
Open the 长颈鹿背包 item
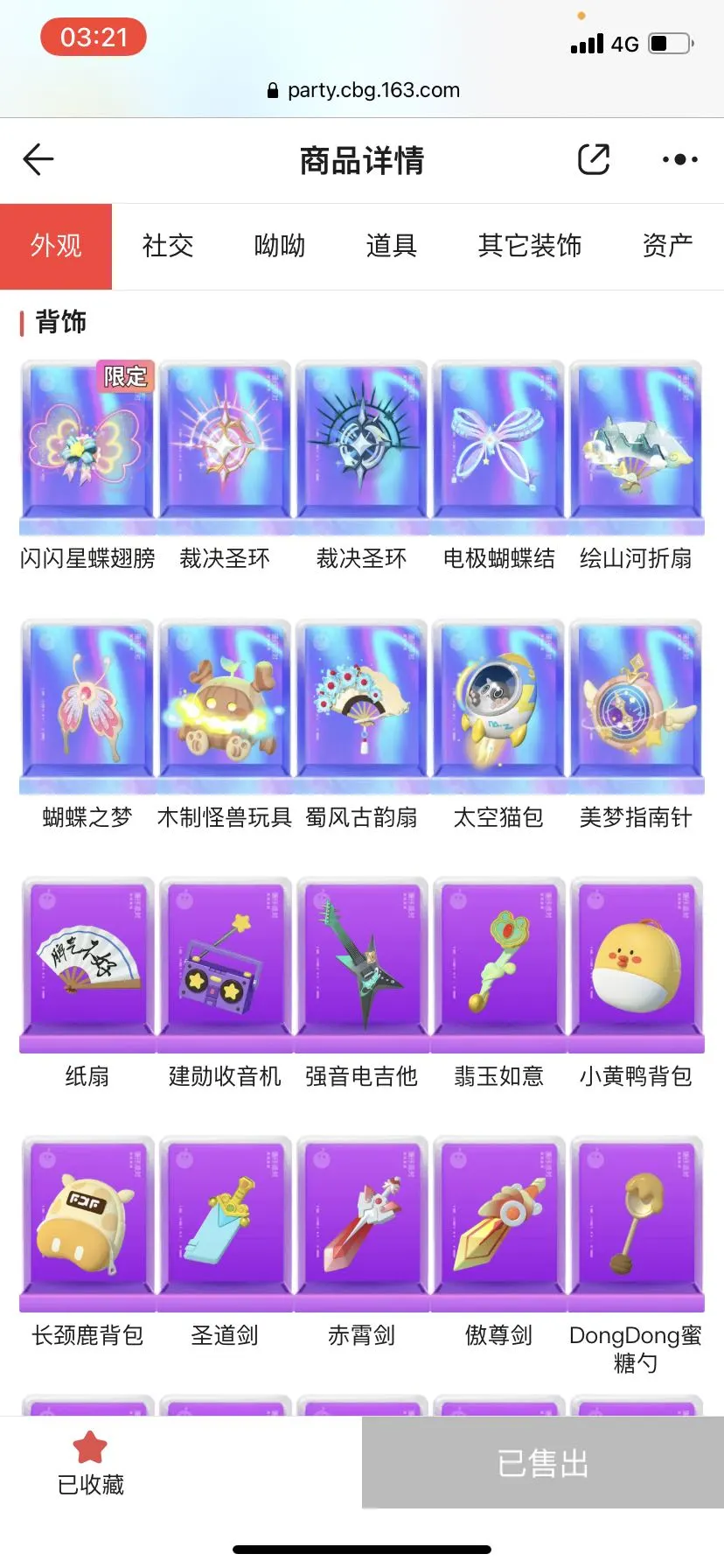click(x=87, y=1223)
